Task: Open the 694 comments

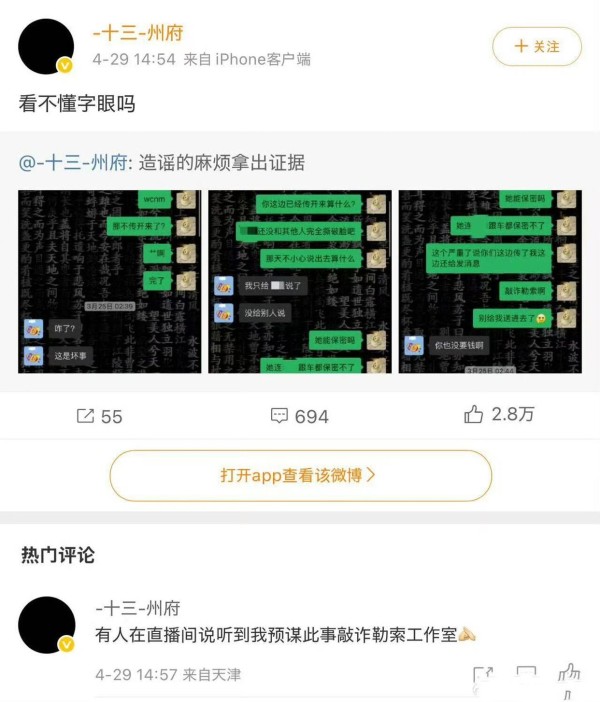Action: pyautogui.click(x=300, y=416)
